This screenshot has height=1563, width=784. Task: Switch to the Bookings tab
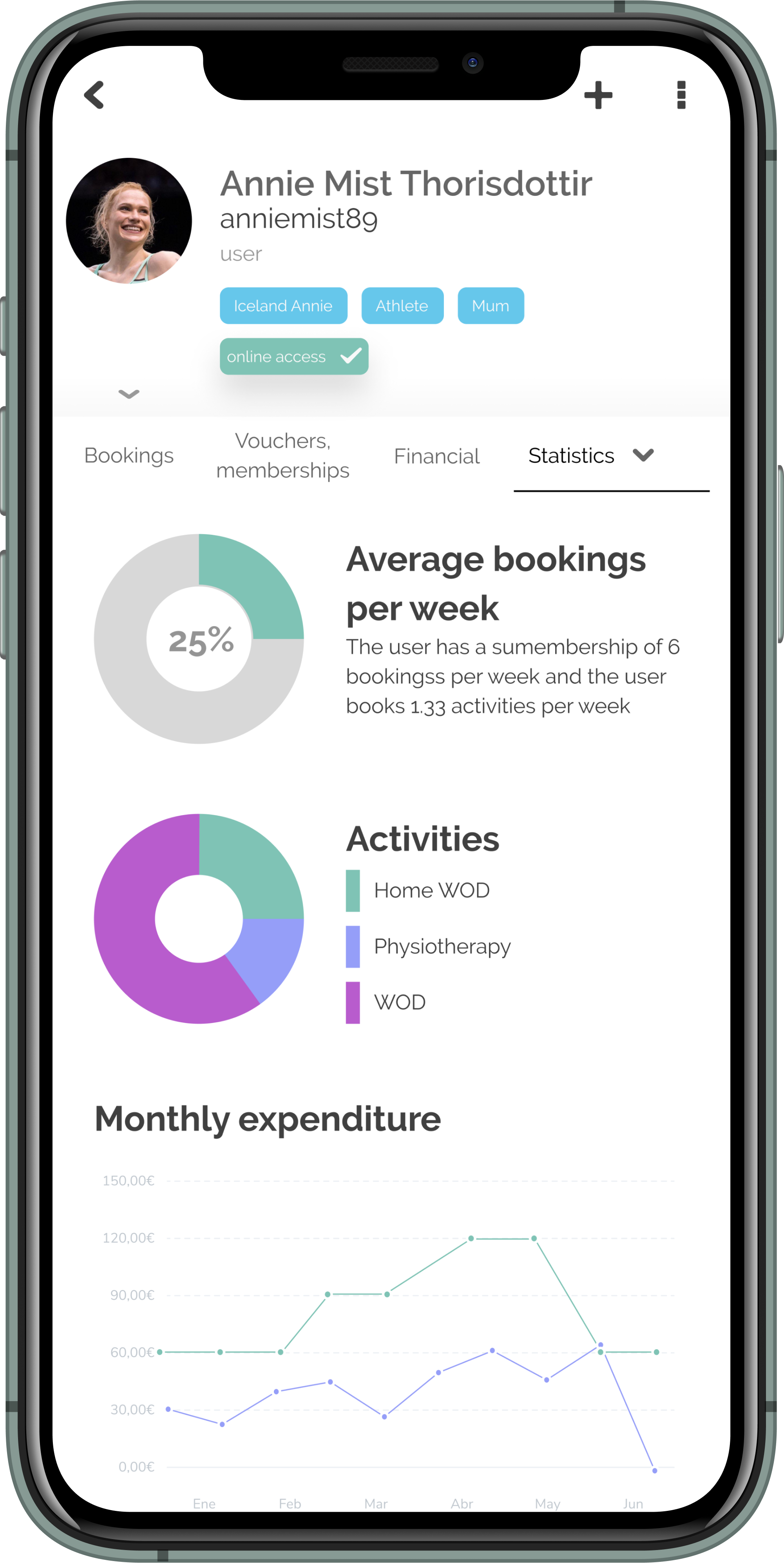pyautogui.click(x=129, y=456)
